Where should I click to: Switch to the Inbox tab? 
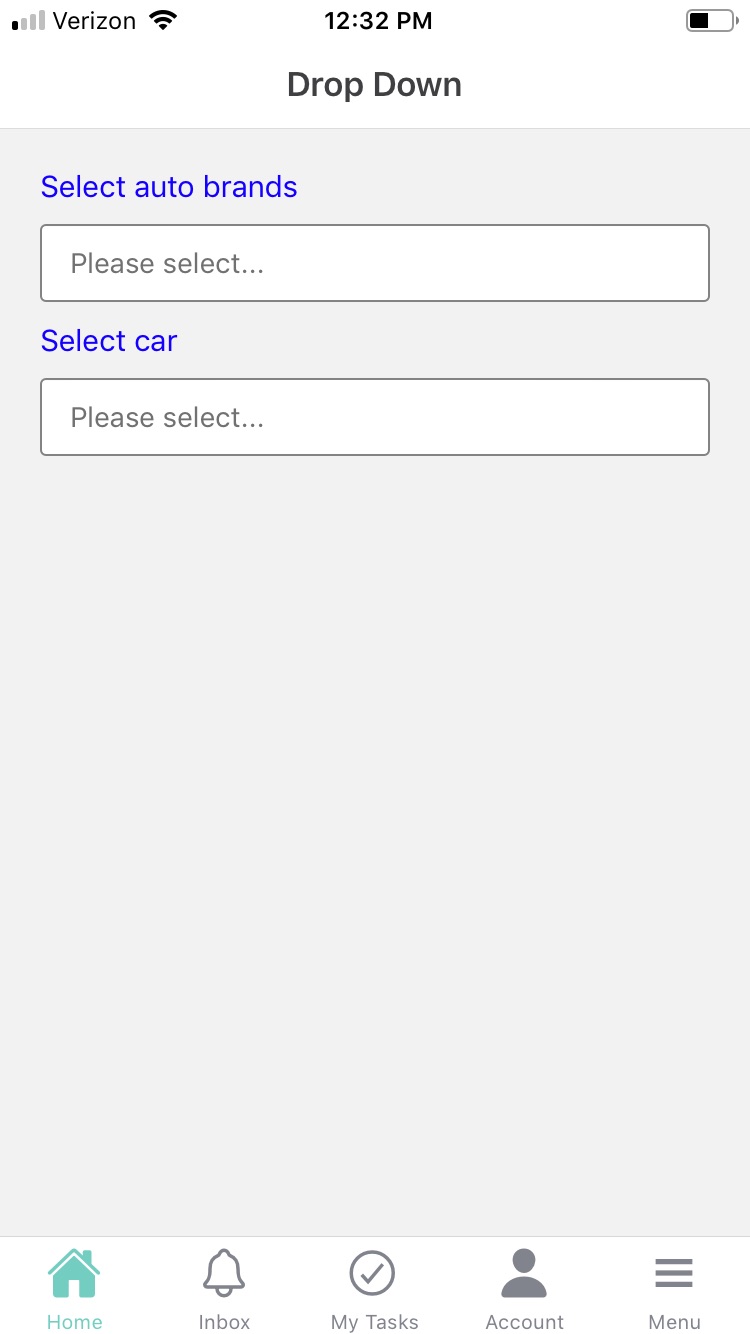pyautogui.click(x=224, y=1288)
